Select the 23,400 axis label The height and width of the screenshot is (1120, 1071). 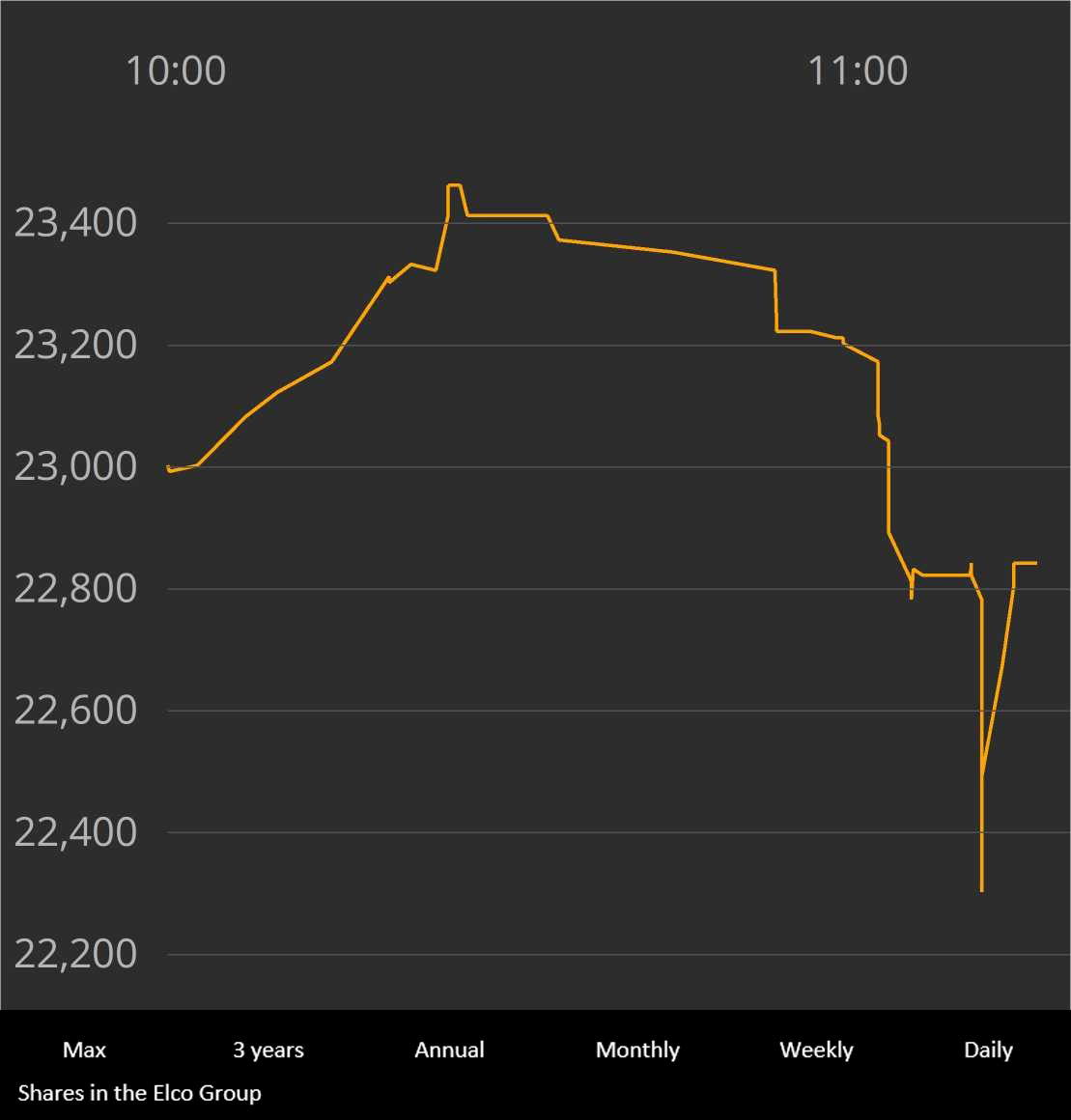77,222
